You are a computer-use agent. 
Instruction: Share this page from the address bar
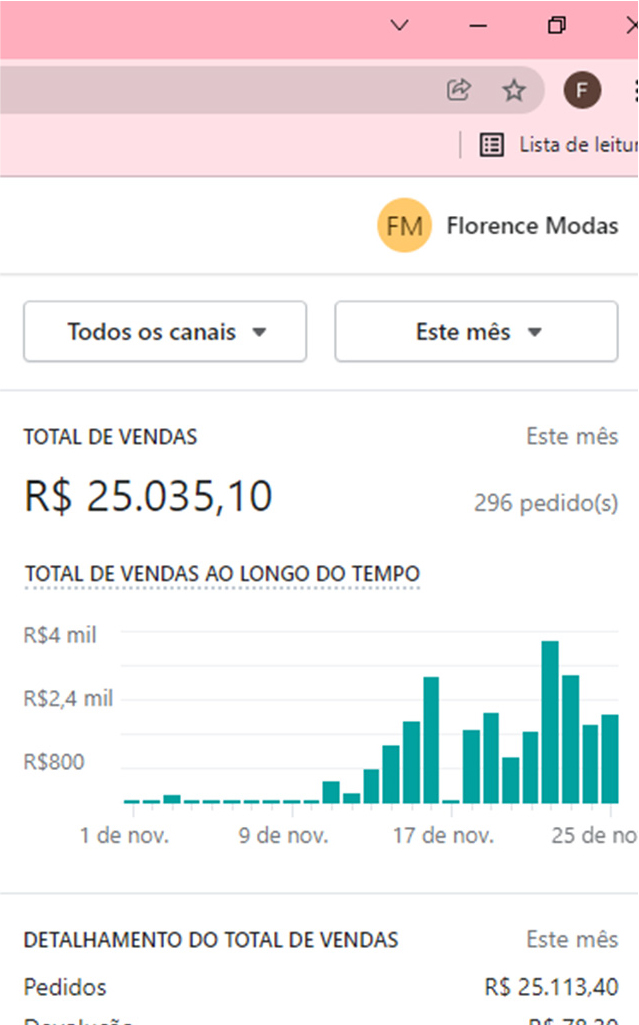click(459, 90)
